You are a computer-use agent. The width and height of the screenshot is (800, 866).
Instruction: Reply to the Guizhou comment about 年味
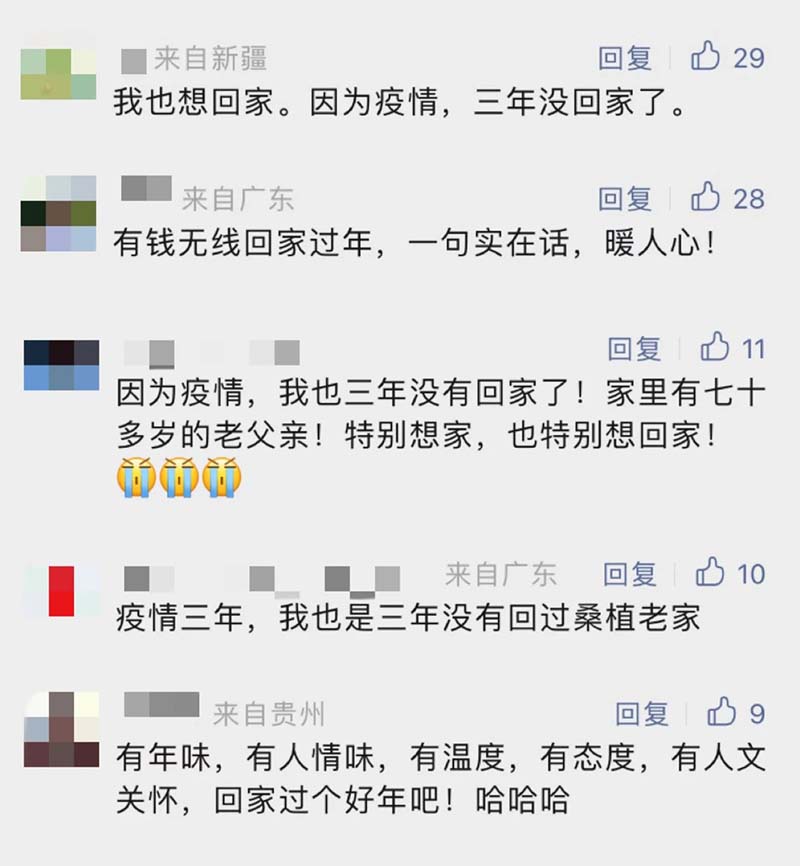(641, 714)
